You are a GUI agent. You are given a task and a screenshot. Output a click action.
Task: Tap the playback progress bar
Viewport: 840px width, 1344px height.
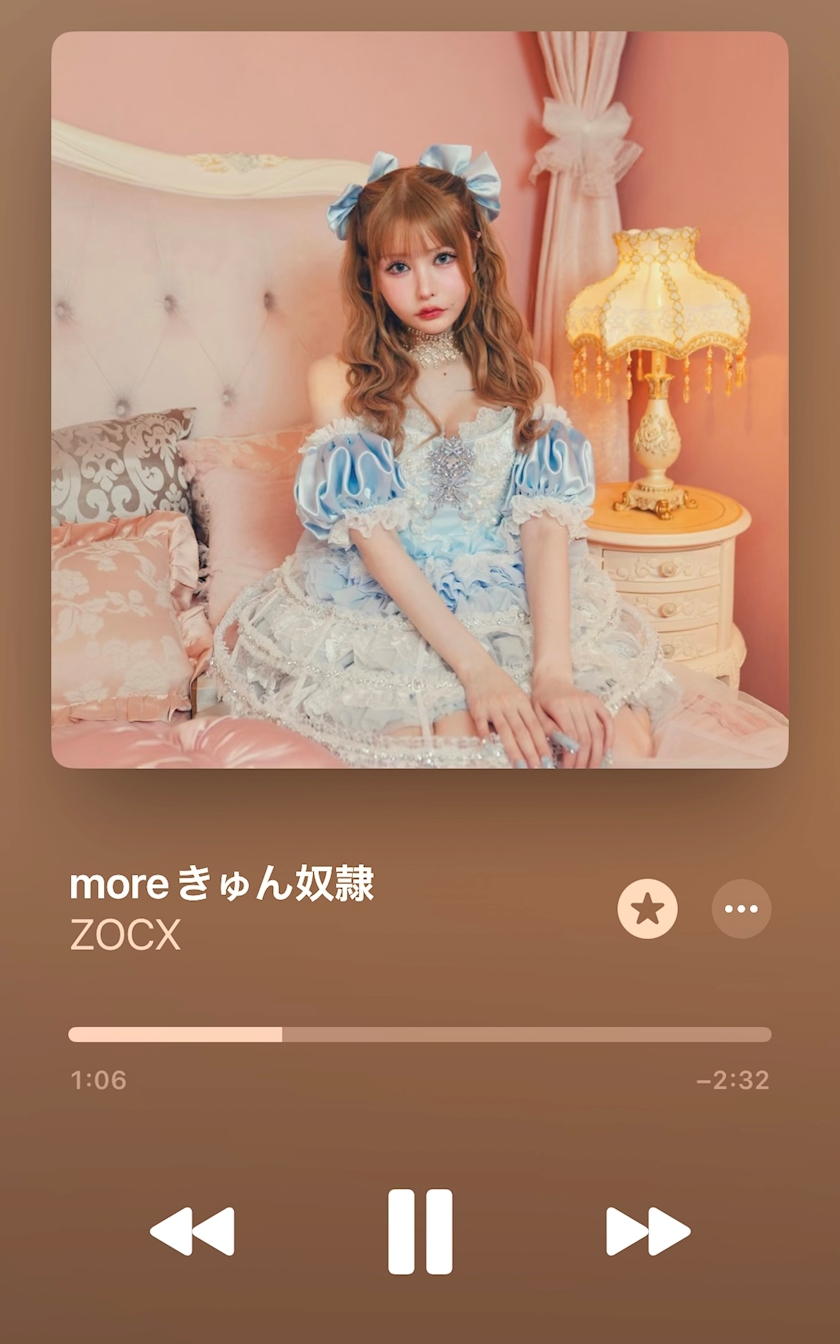(x=420, y=1034)
